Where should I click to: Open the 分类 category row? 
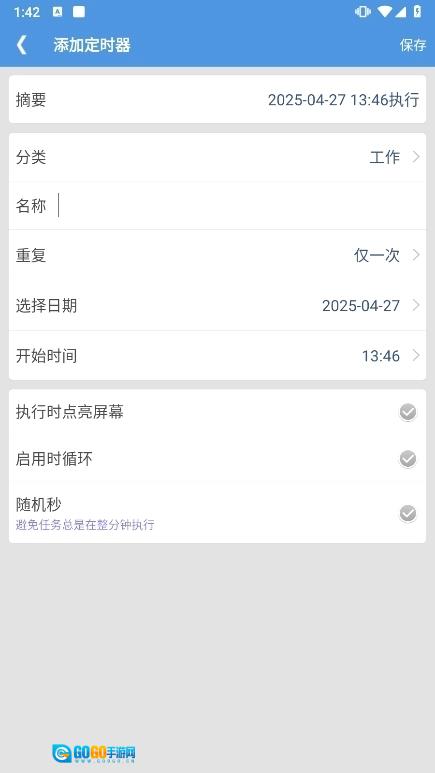click(x=218, y=157)
